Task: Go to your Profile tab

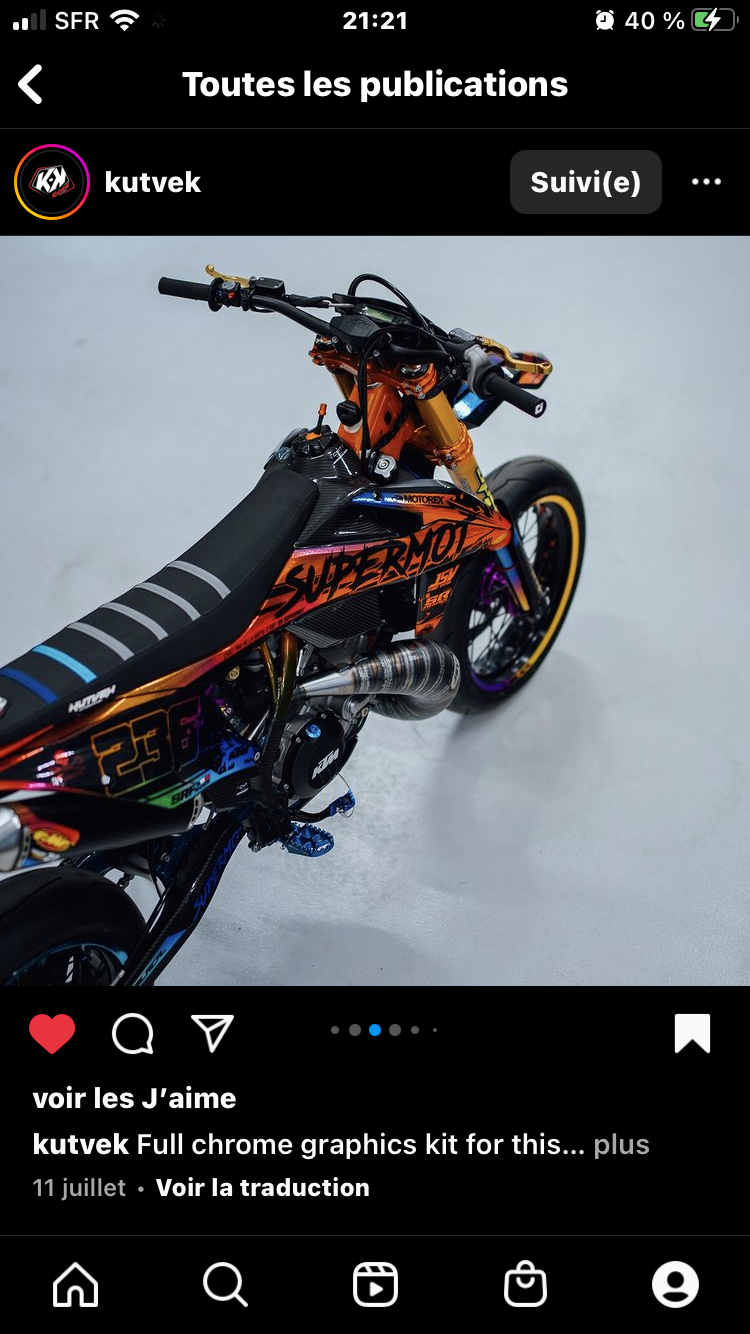Action: tap(675, 1284)
